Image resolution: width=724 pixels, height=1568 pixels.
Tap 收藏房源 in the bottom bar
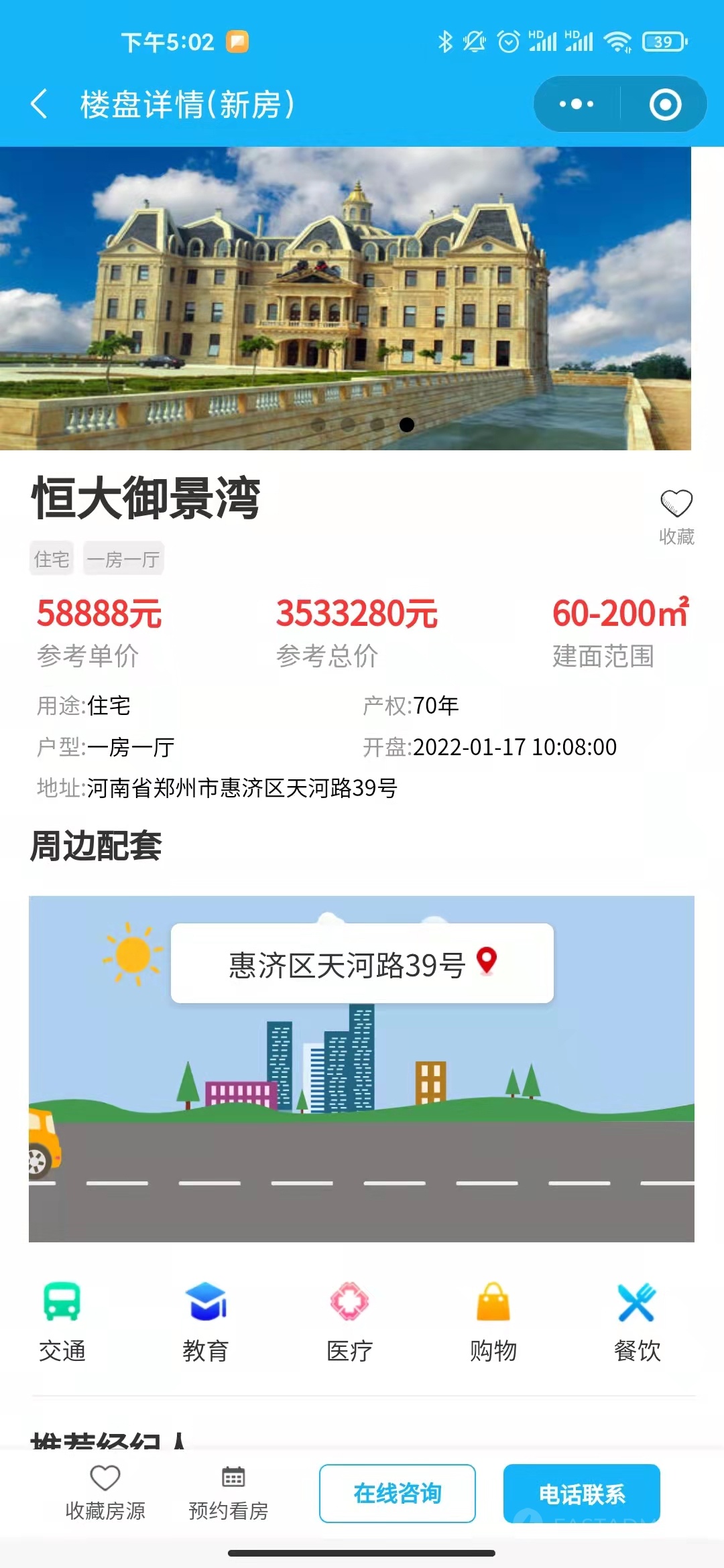105,1493
